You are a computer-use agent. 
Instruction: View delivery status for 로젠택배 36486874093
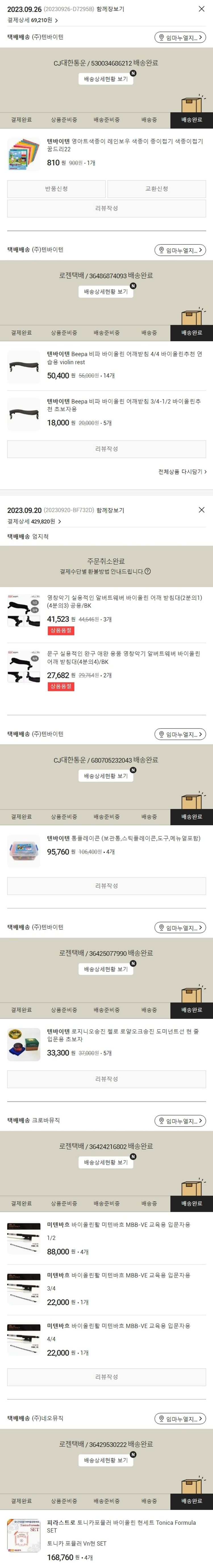tap(106, 292)
